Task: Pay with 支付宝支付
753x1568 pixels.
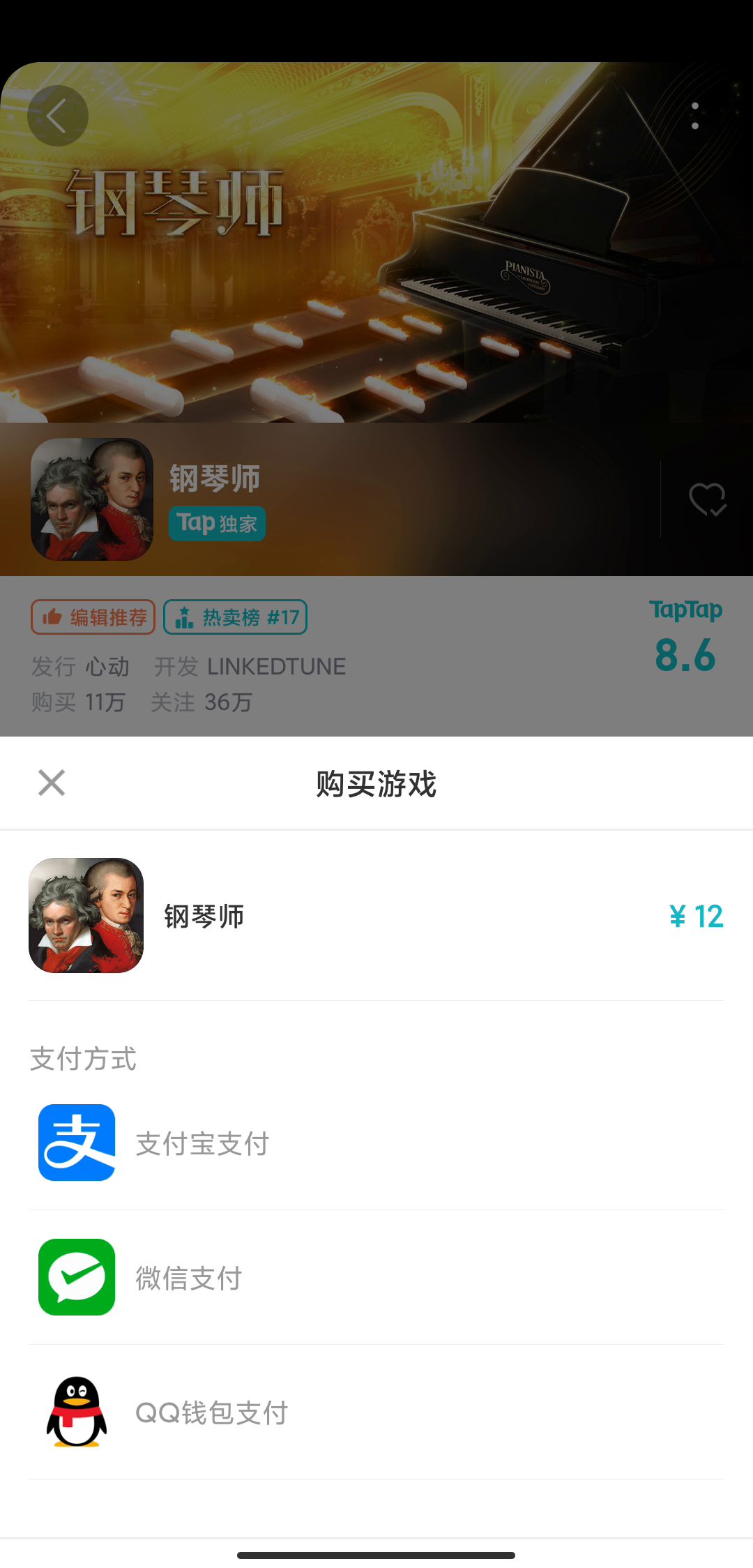Action: [202, 1143]
